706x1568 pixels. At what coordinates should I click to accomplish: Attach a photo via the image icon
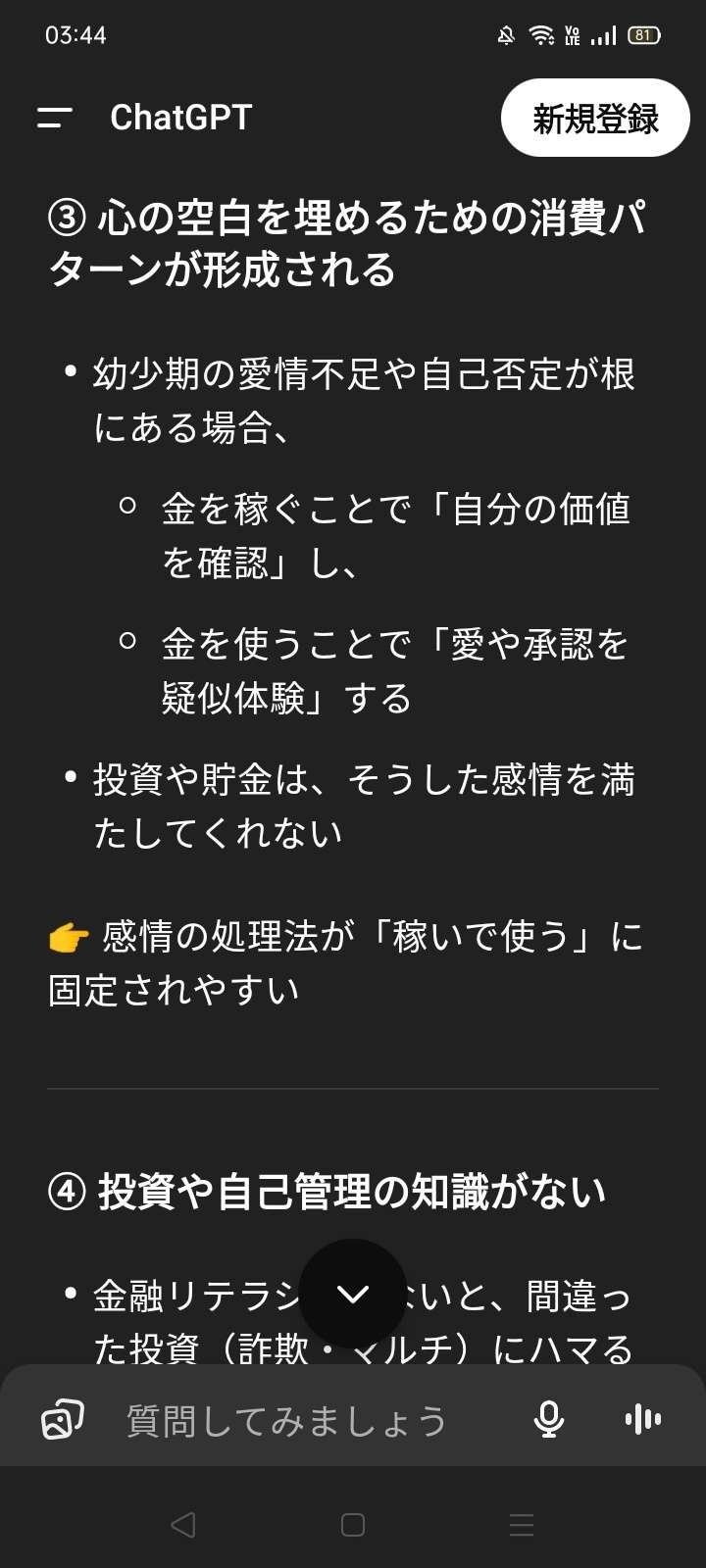pos(62,1419)
